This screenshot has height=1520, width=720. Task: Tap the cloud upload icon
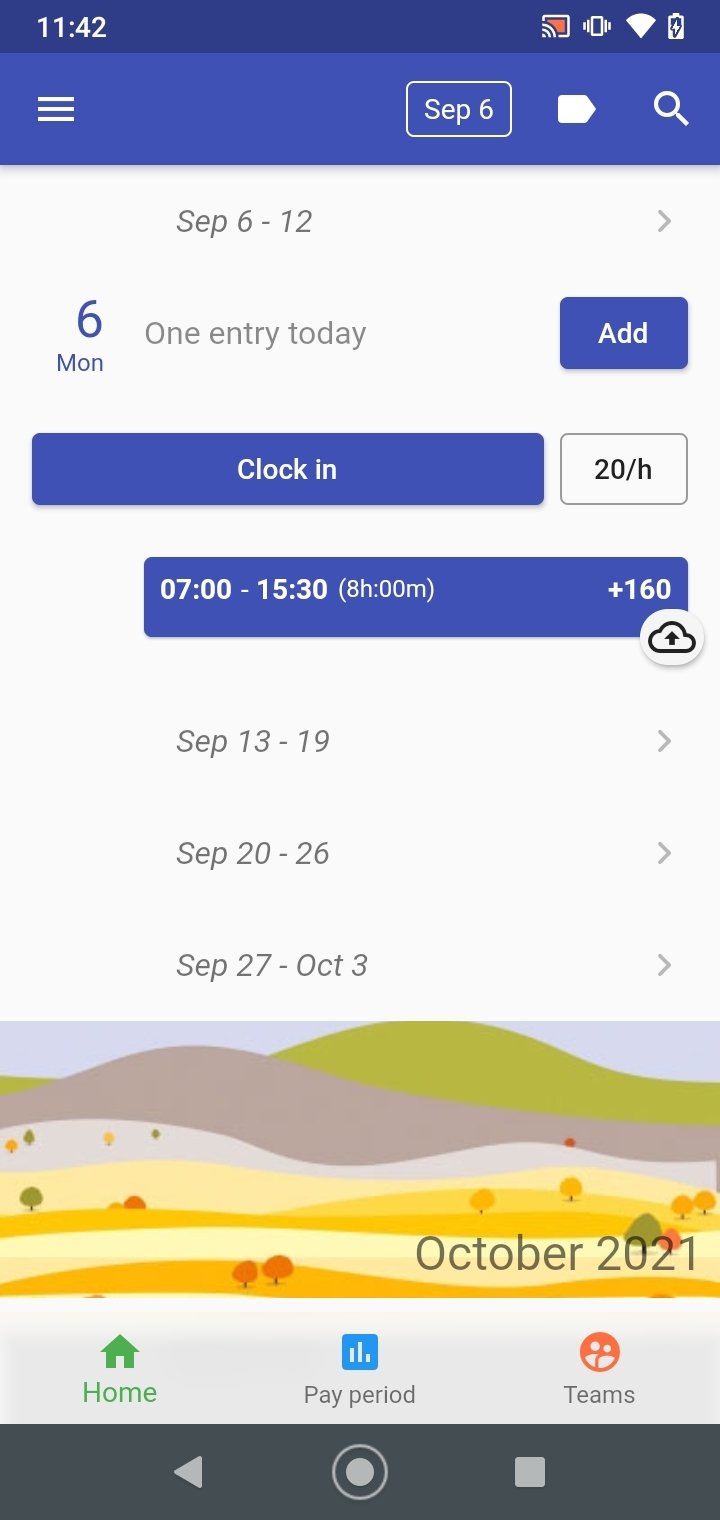click(x=672, y=637)
